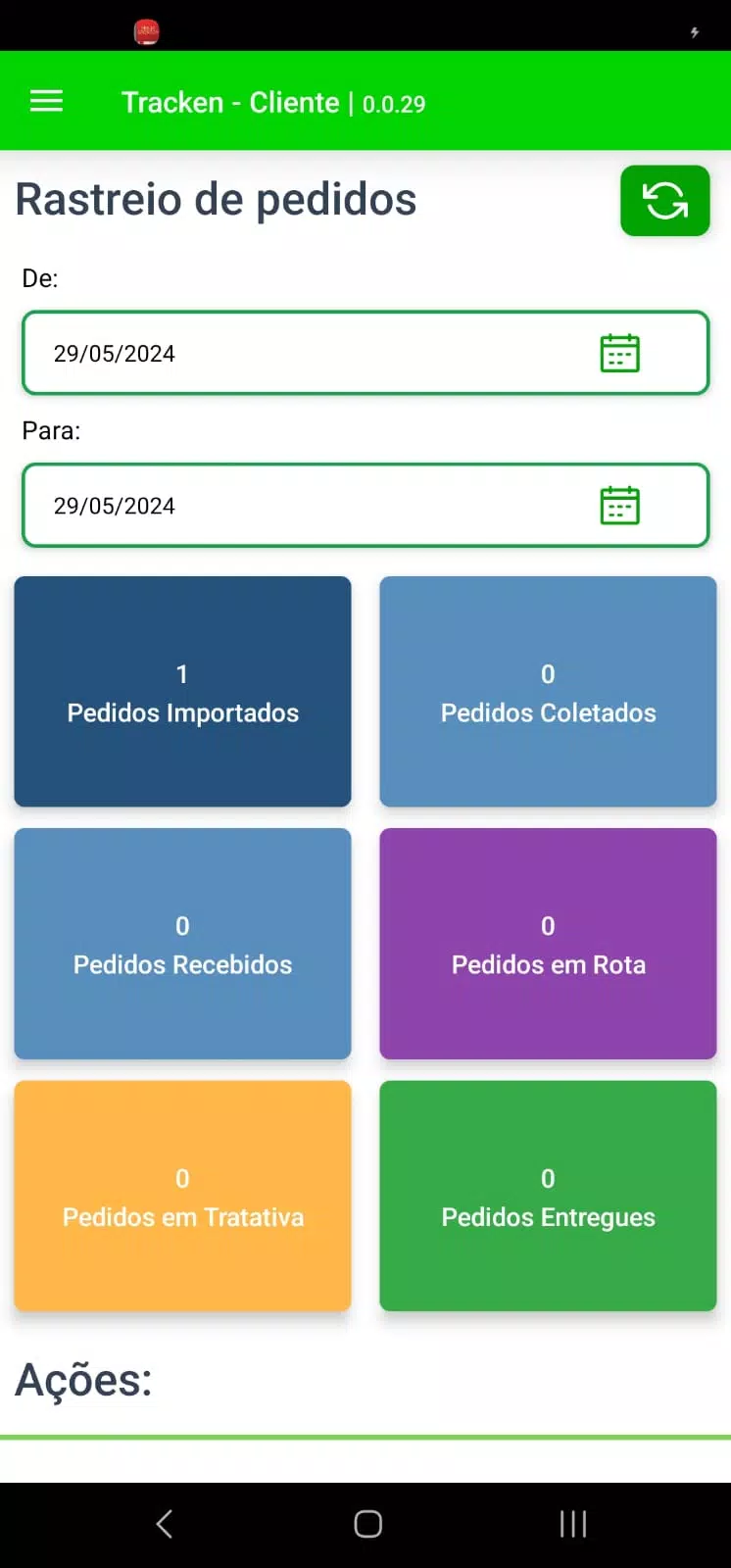Tap the De start date field
The width and height of the screenshot is (731, 1568).
pyautogui.click(x=365, y=353)
